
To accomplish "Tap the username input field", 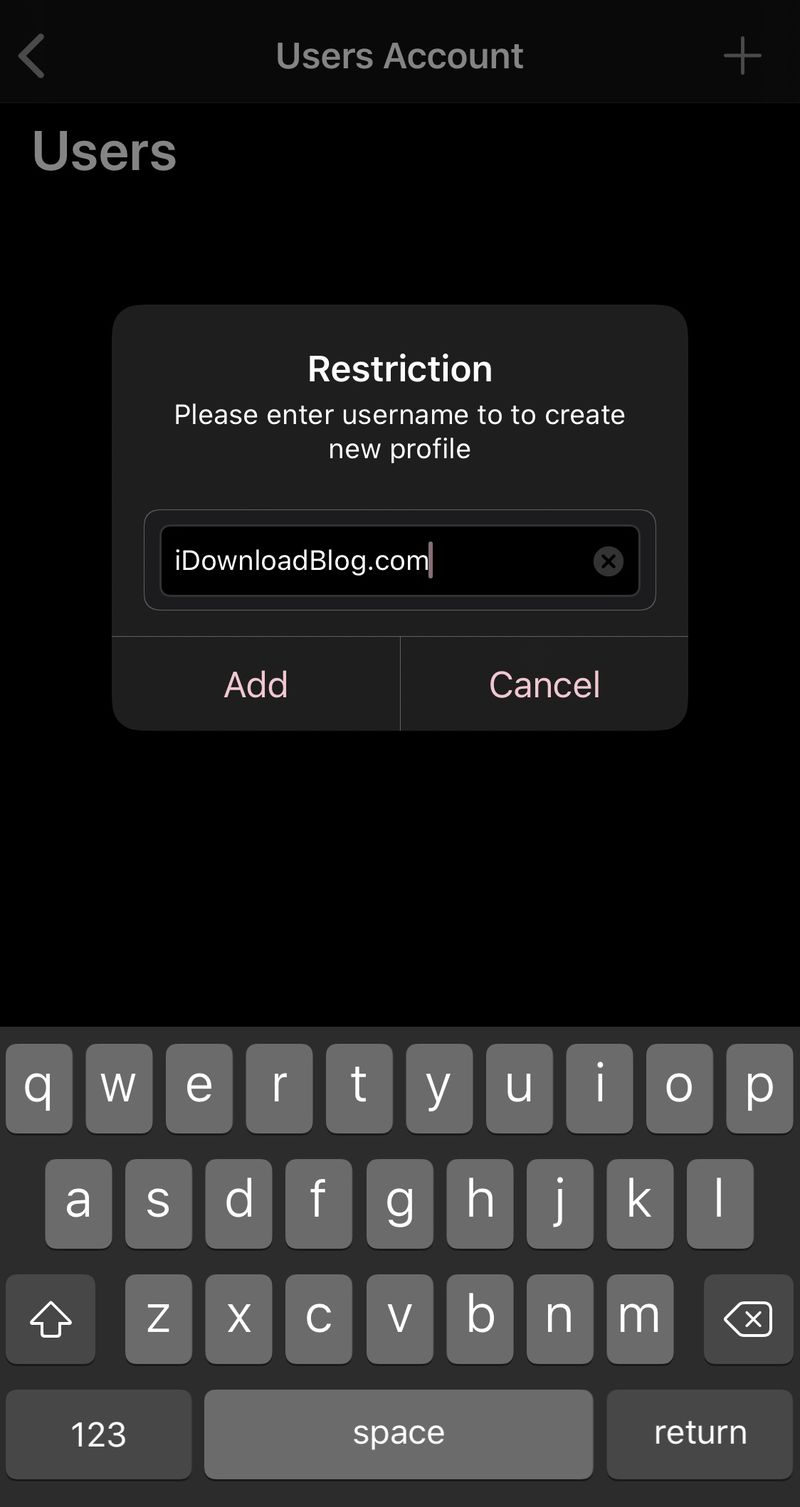I will coord(400,560).
